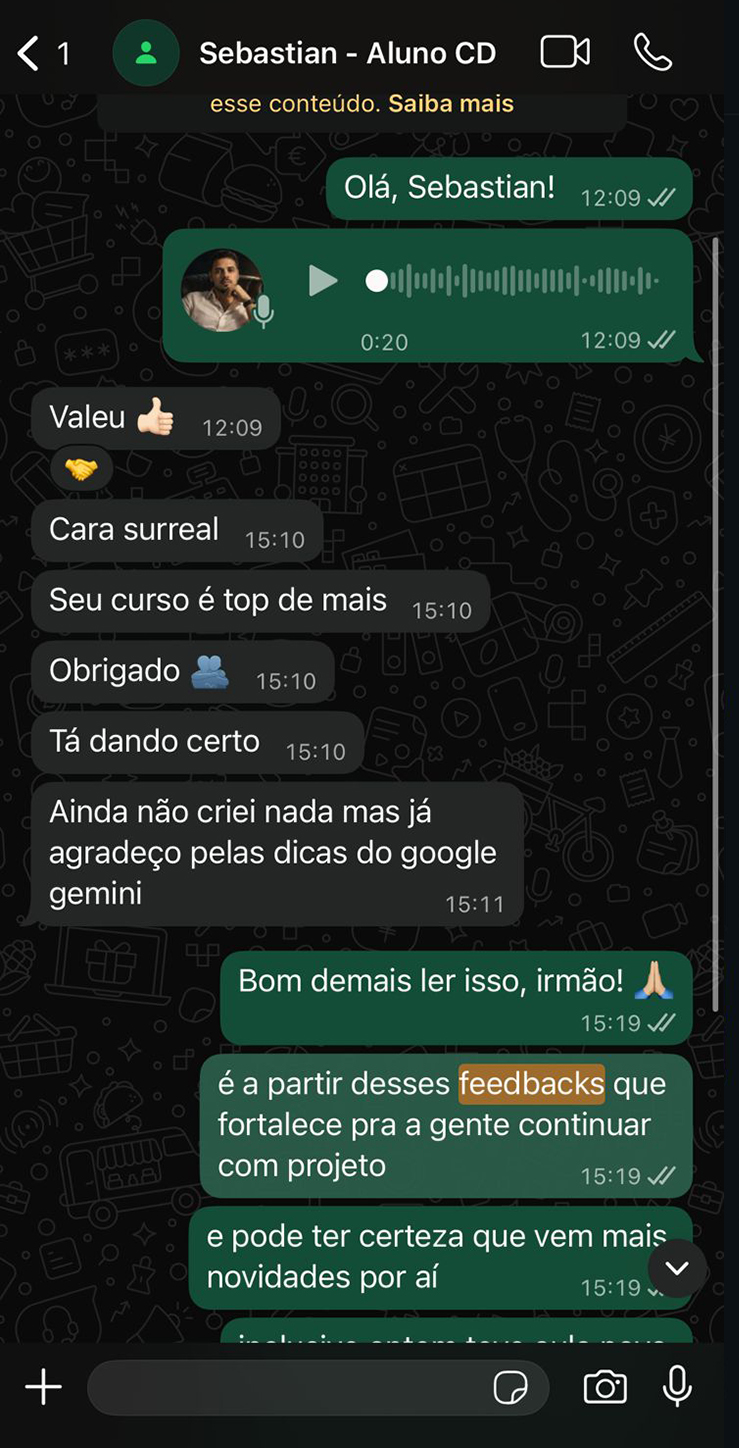The image size is (739, 1448).
Task: Open the camera from the message bar
Action: (x=604, y=1386)
